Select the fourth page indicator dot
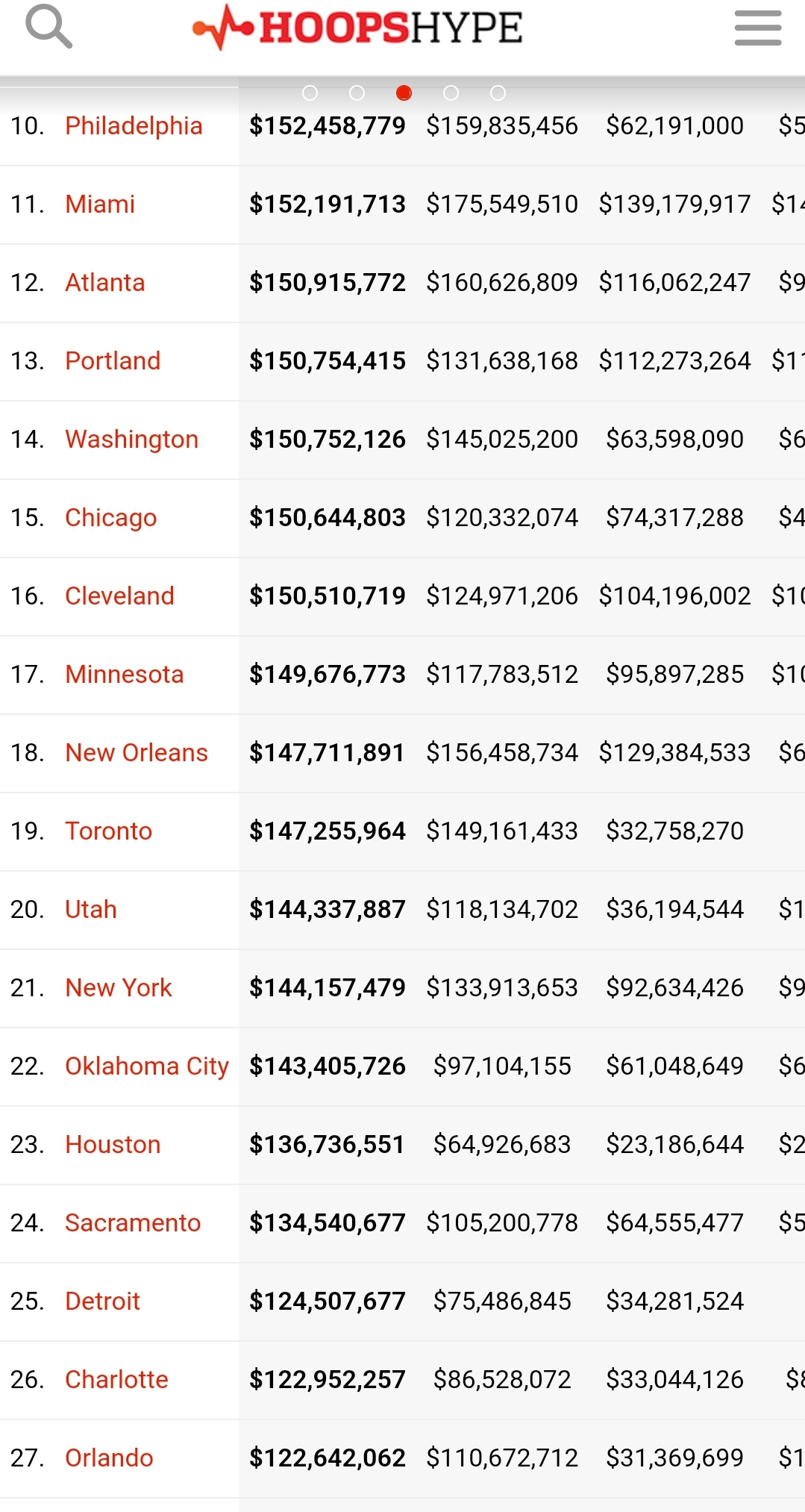 tap(451, 93)
